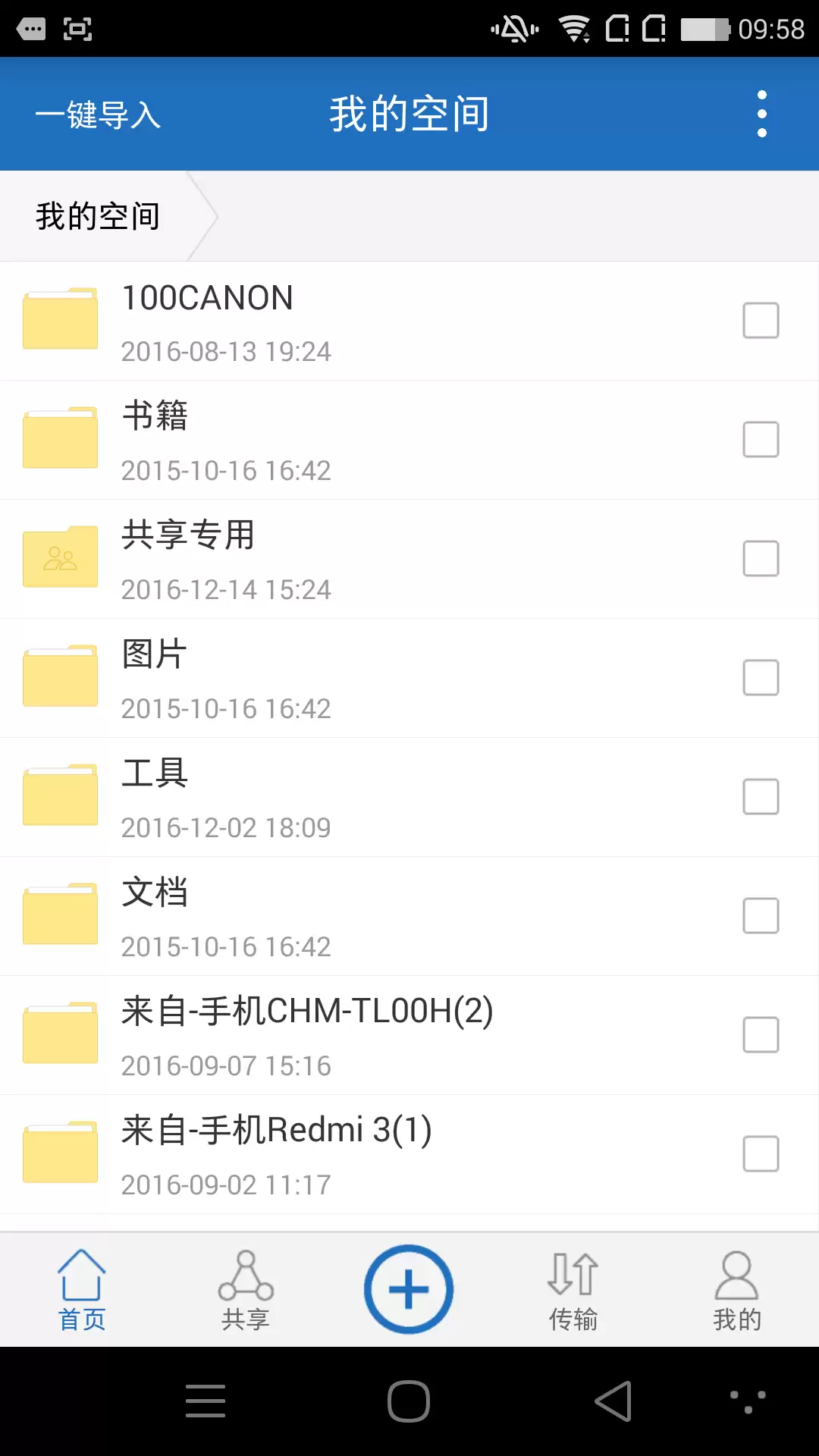Check the checkbox beside 来自-手机Redmi 3(1)
Image resolution: width=819 pixels, height=1456 pixels.
760,1154
